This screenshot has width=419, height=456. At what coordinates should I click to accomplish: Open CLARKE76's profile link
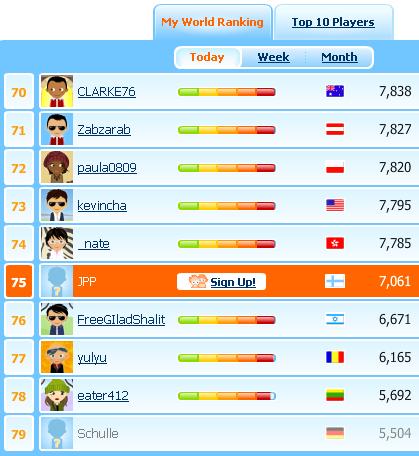pyautogui.click(x=106, y=92)
